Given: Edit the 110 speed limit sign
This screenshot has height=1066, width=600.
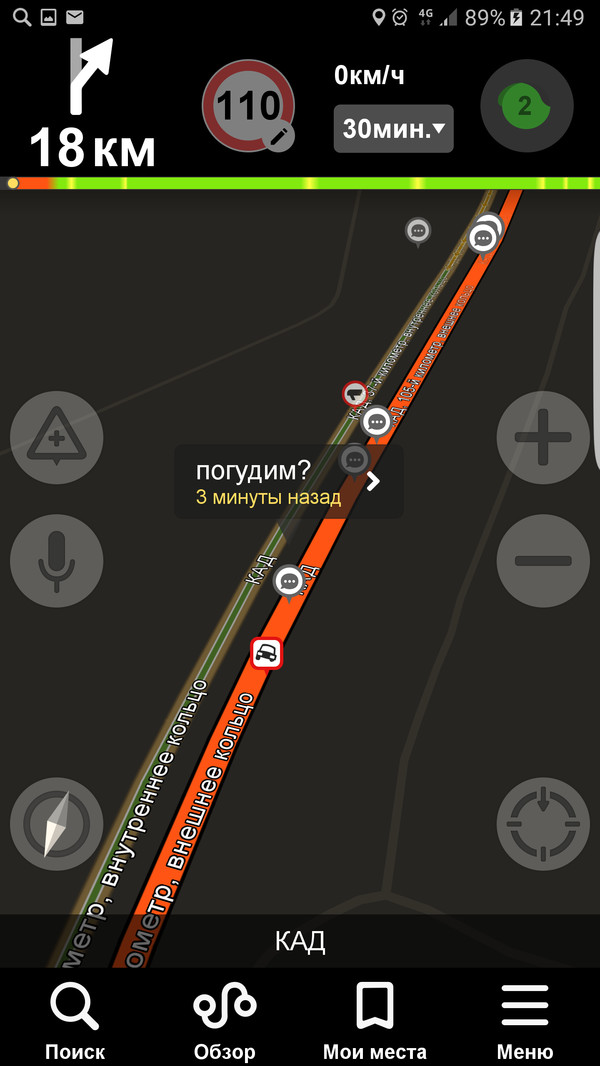Looking at the screenshot, I should (249, 107).
